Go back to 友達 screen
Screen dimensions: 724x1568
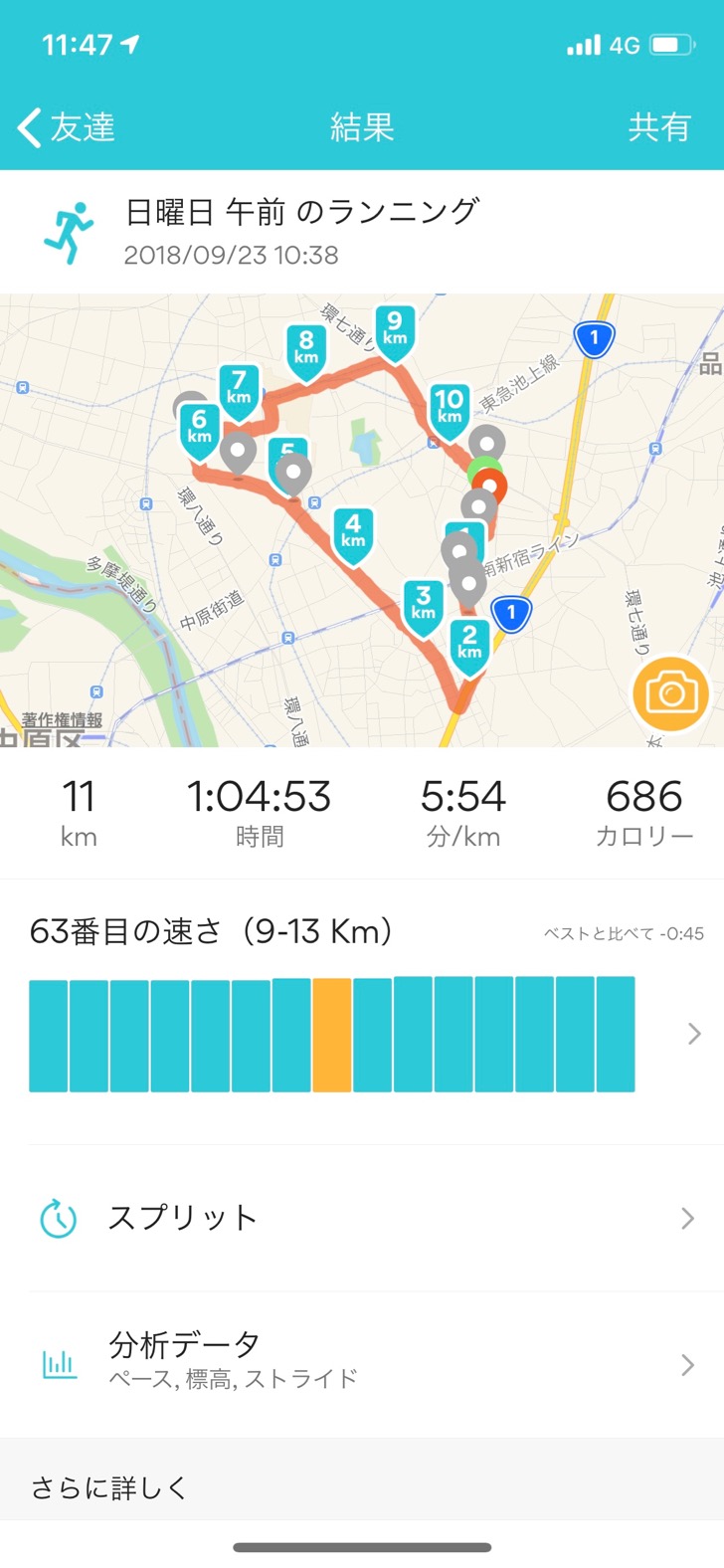click(x=66, y=127)
